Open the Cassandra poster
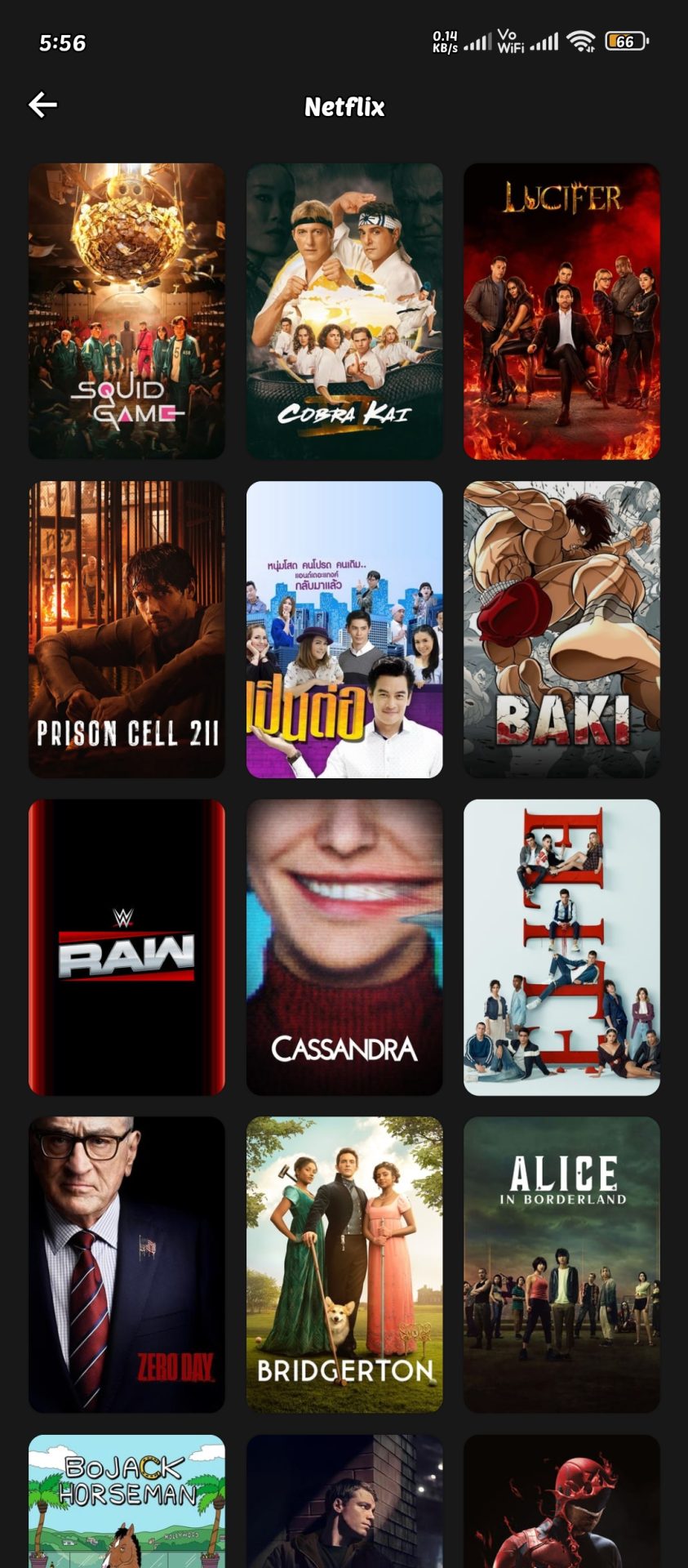This screenshot has width=688, height=1568. [x=344, y=947]
